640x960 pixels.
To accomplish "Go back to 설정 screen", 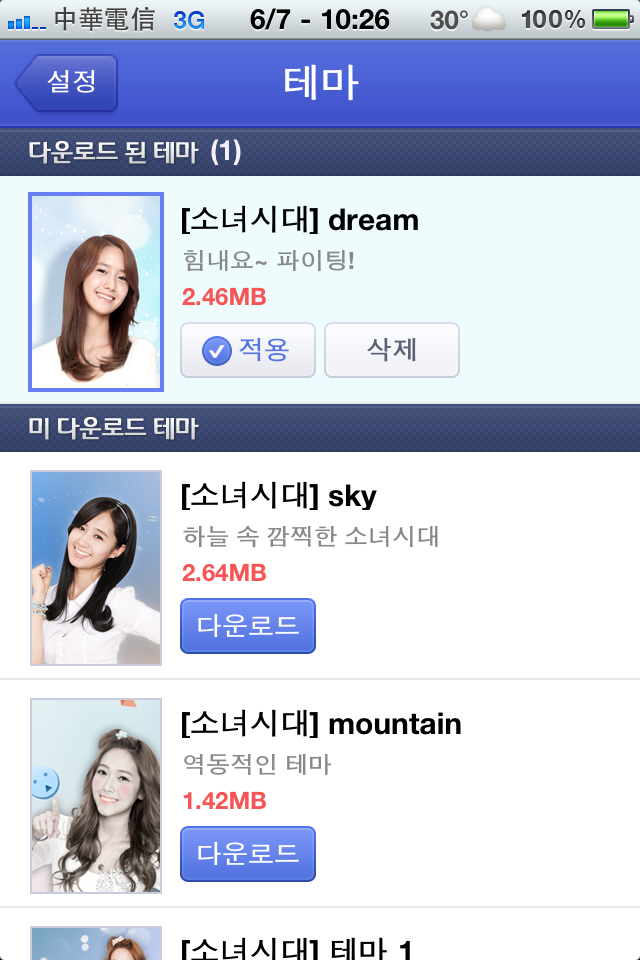I will 68,83.
